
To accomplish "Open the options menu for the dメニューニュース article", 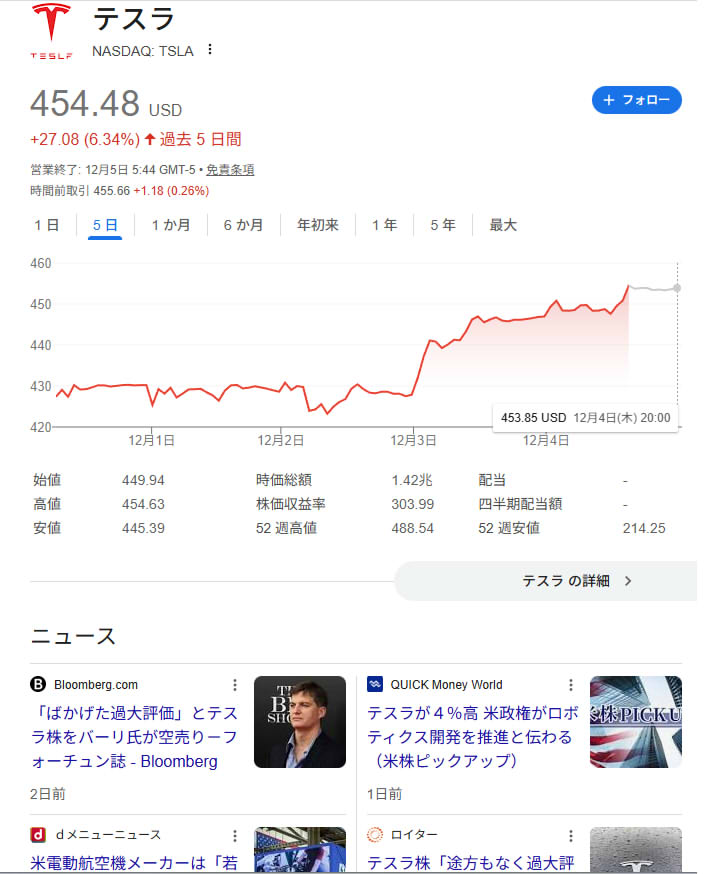I will [235, 835].
